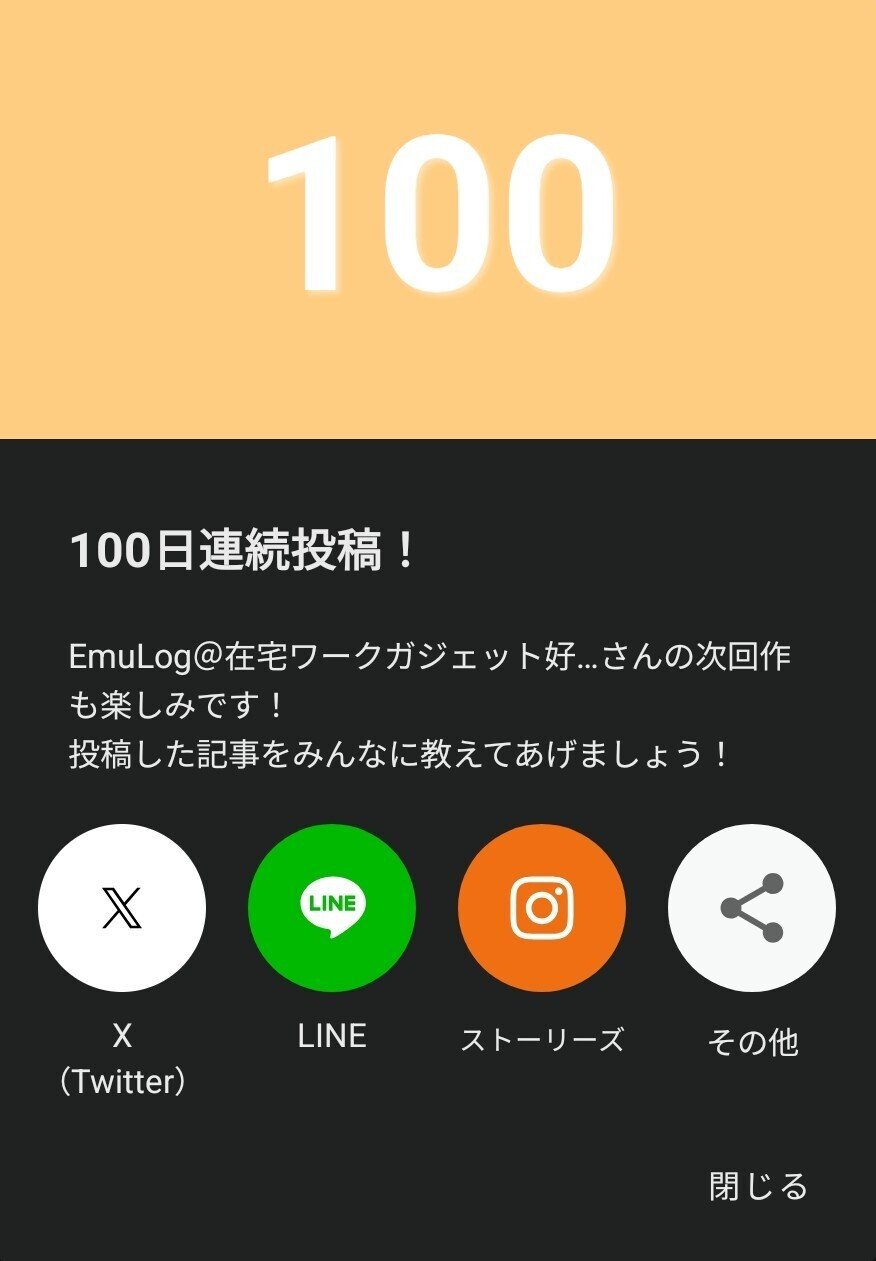Screen dimensions: 876x1261
Task: Choose その他 to see more sharing options
Action: pyautogui.click(x=752, y=1042)
